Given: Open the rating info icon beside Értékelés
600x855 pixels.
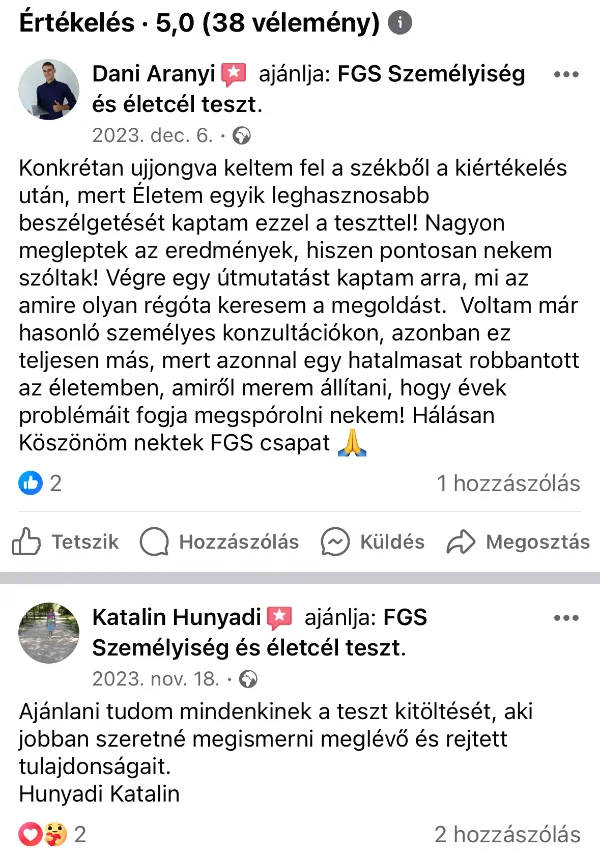Looking at the screenshot, I should pos(400,22).
